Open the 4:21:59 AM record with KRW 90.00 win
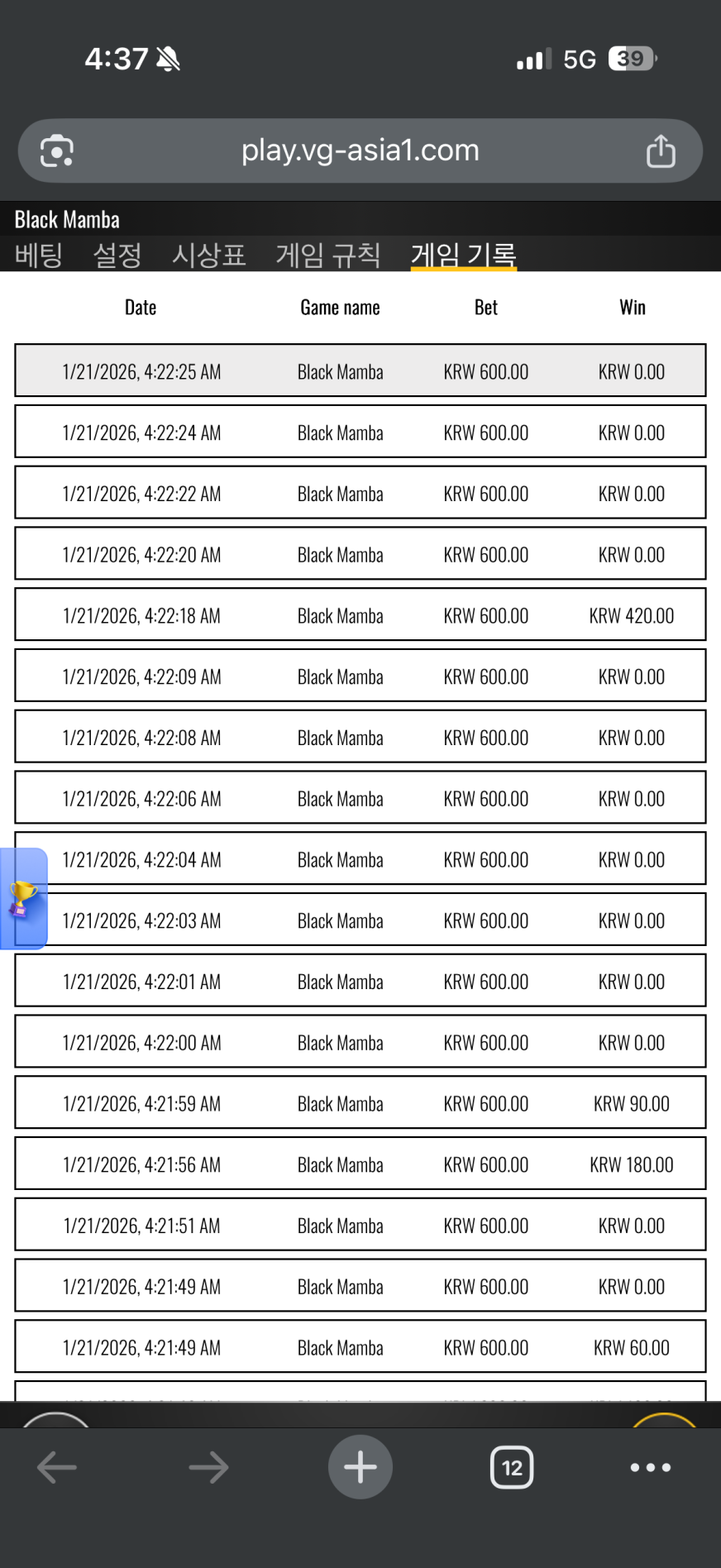721x1568 pixels. click(x=360, y=1103)
